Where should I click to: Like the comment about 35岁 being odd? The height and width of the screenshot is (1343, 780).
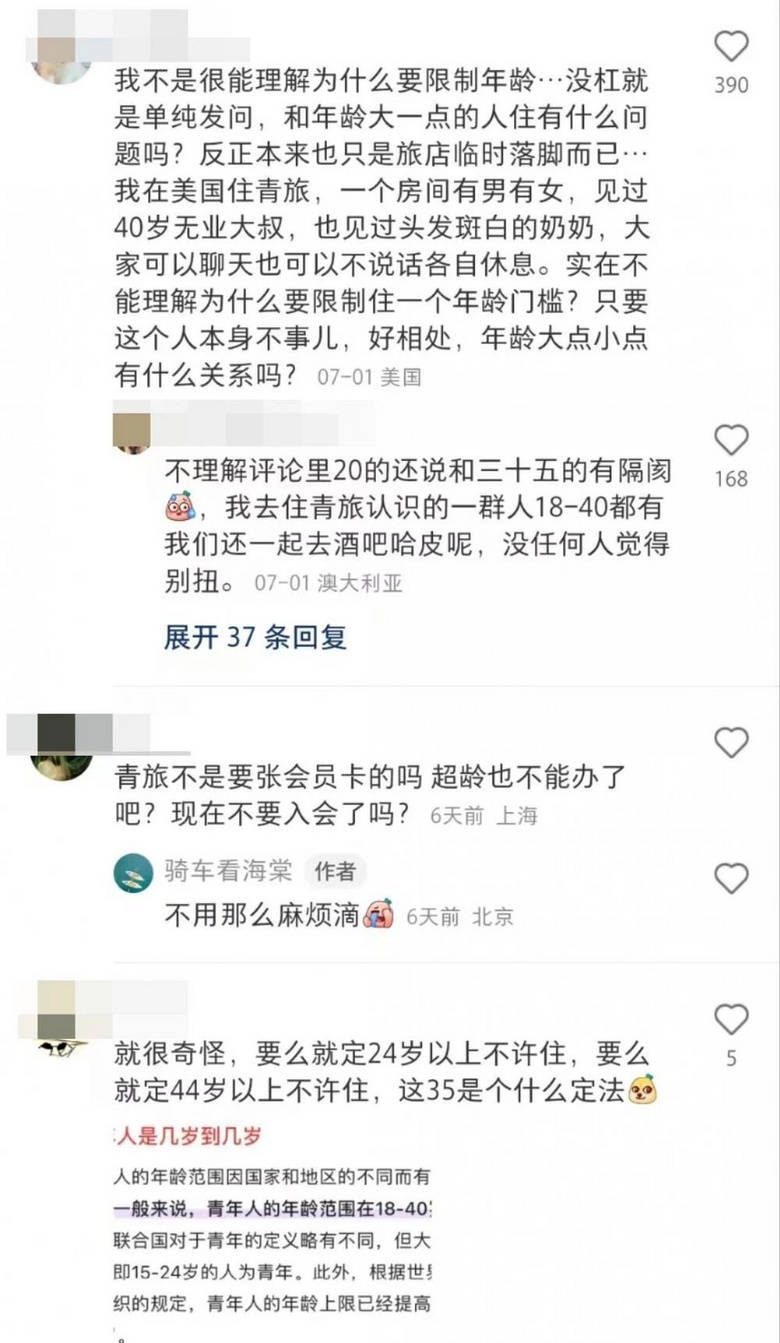coord(731,1019)
